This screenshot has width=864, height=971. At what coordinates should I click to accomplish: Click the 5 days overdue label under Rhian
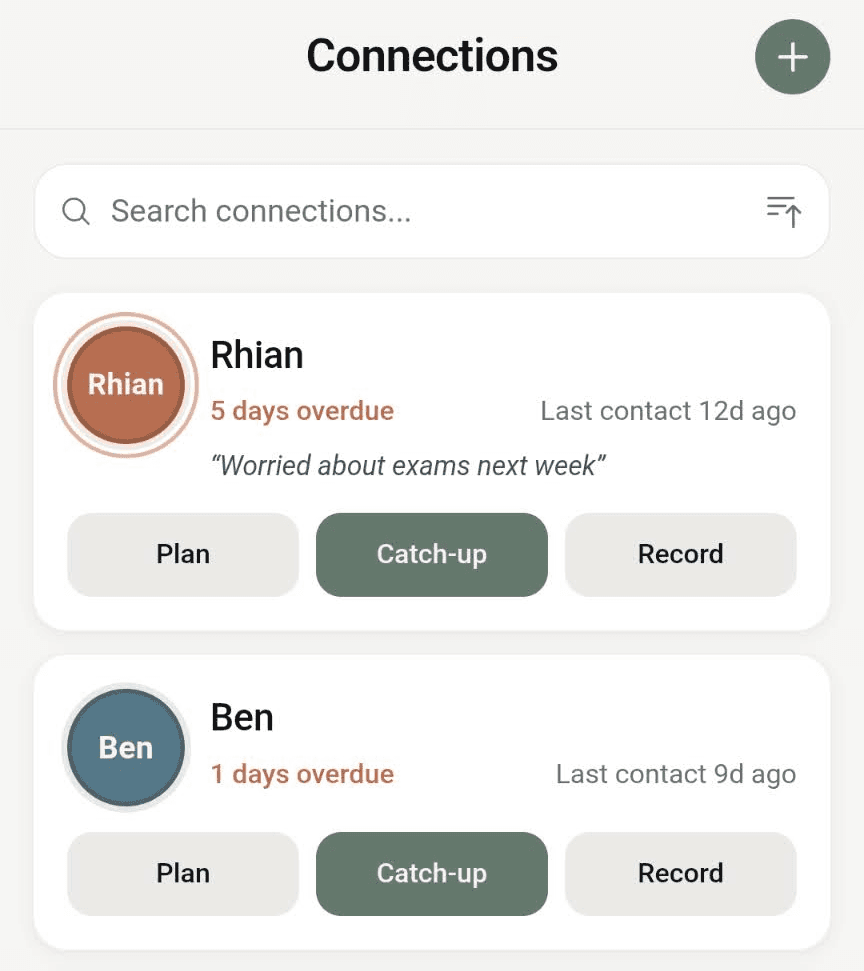(302, 411)
